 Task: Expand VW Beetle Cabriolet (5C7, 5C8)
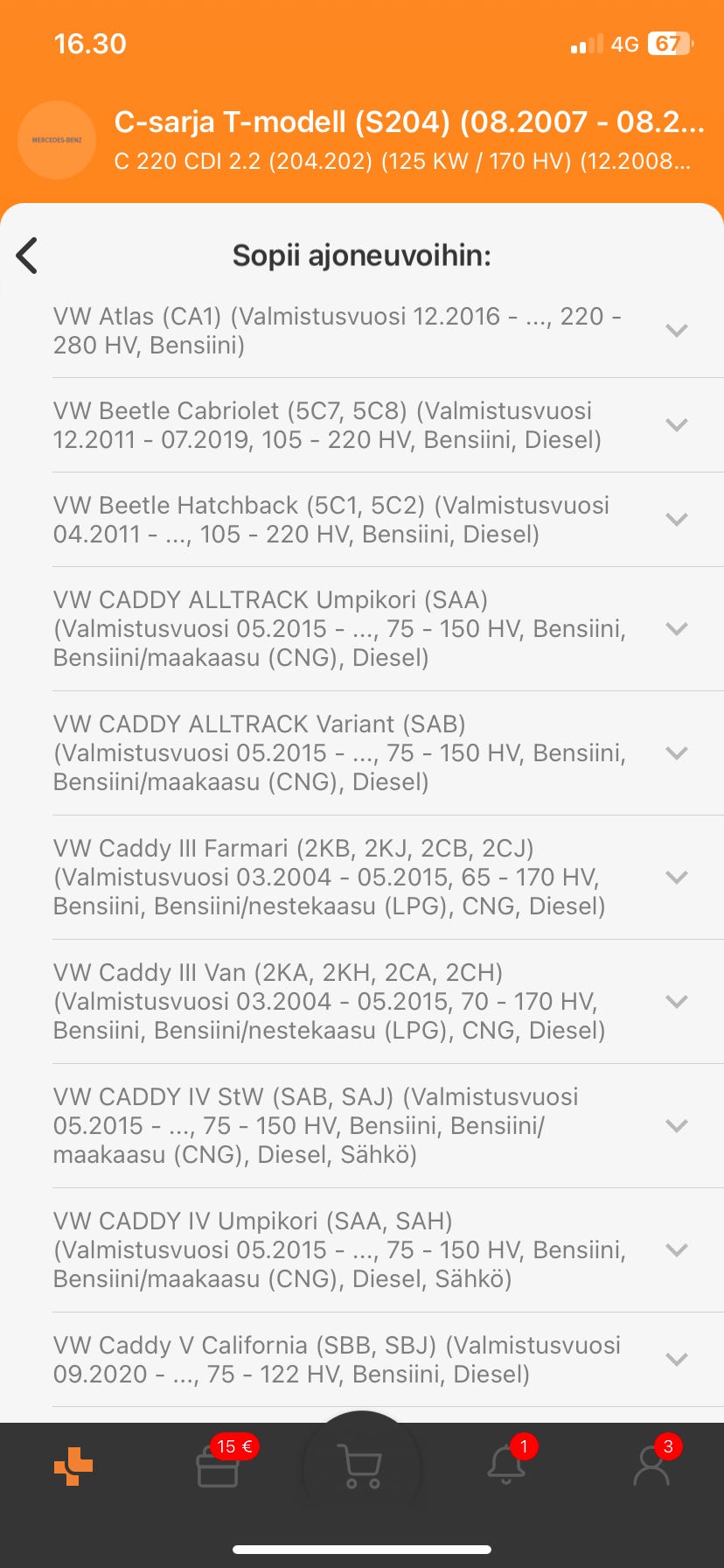tap(677, 425)
